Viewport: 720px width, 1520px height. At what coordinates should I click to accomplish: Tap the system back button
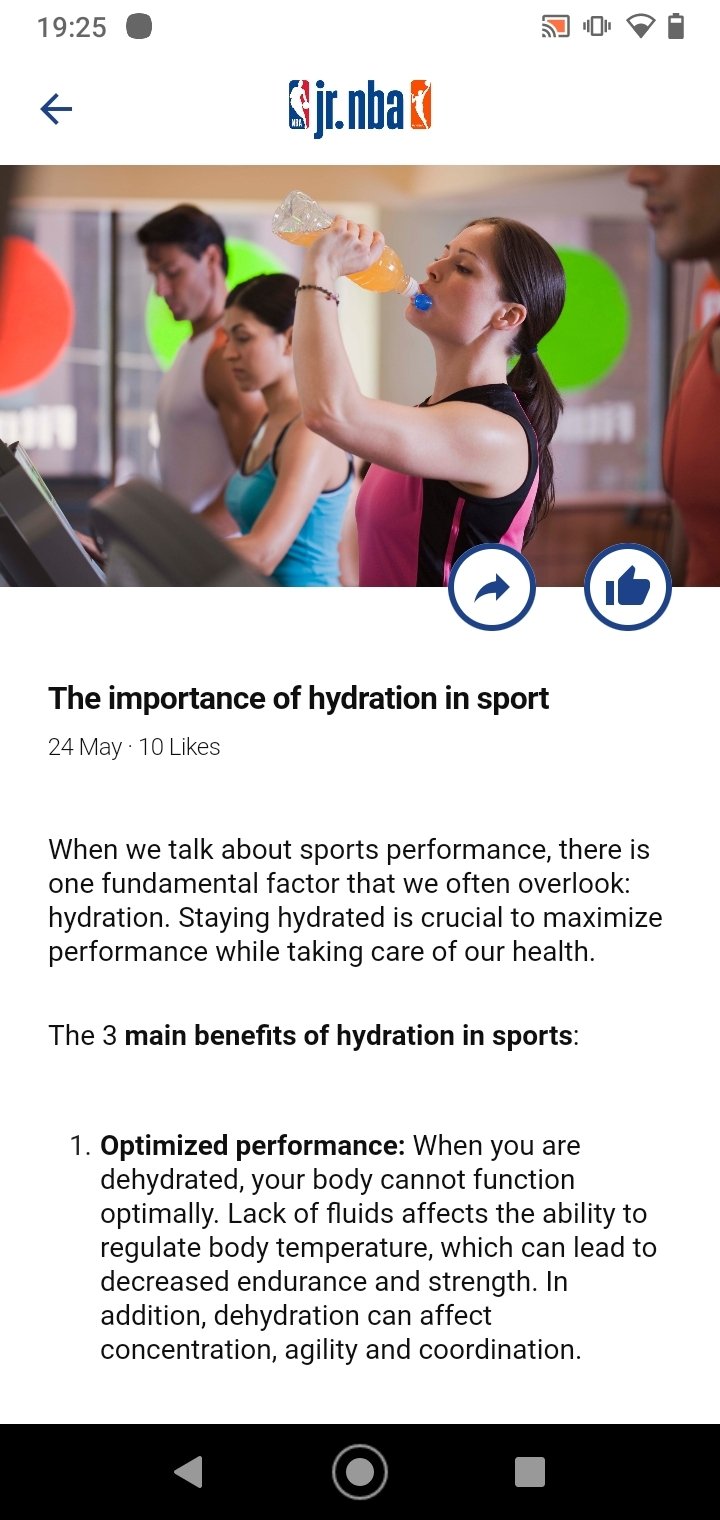point(188,1471)
